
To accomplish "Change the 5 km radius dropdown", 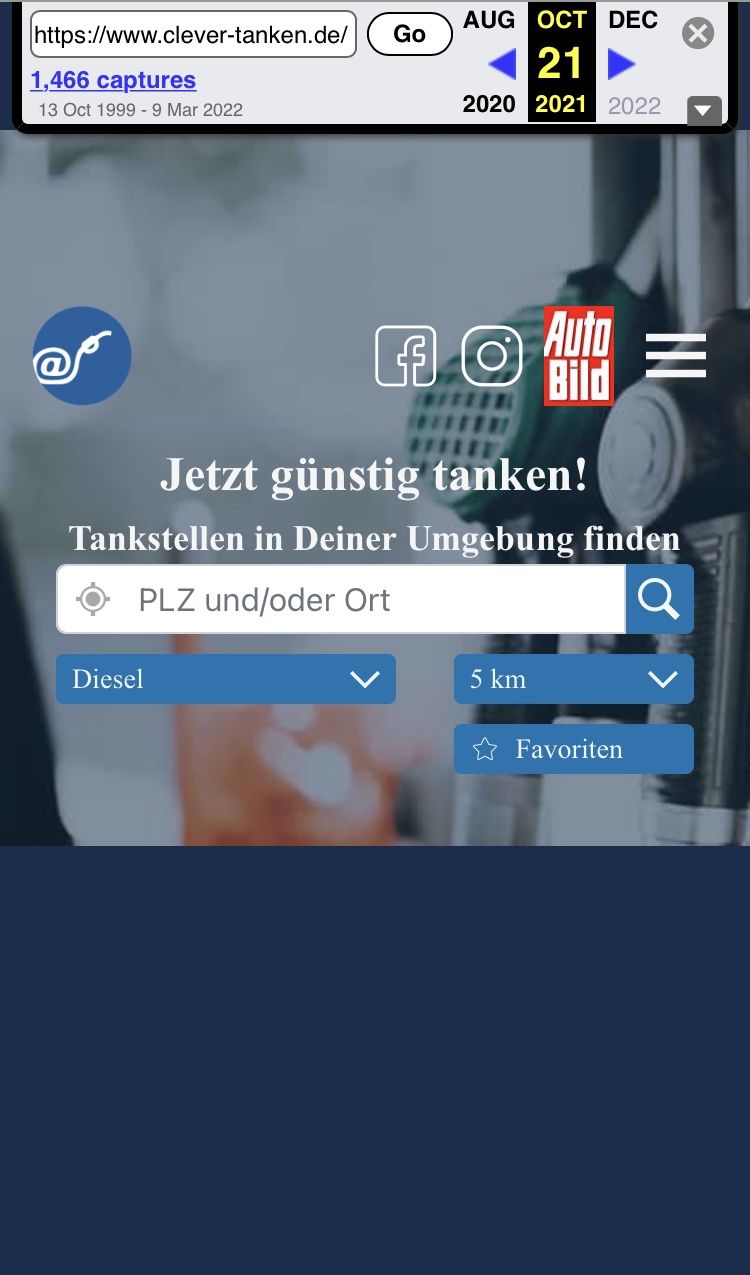I will 573,679.
